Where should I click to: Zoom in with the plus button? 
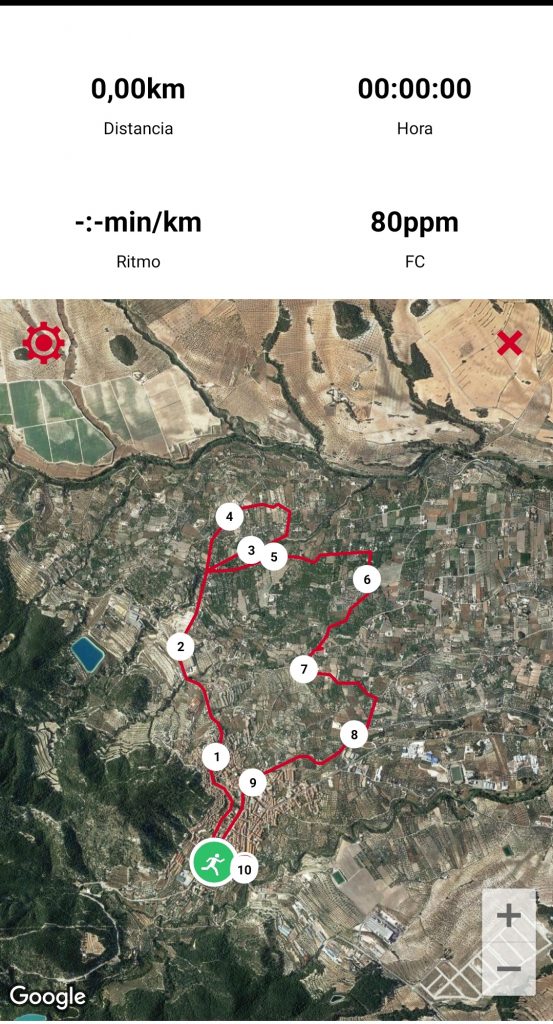[509, 916]
